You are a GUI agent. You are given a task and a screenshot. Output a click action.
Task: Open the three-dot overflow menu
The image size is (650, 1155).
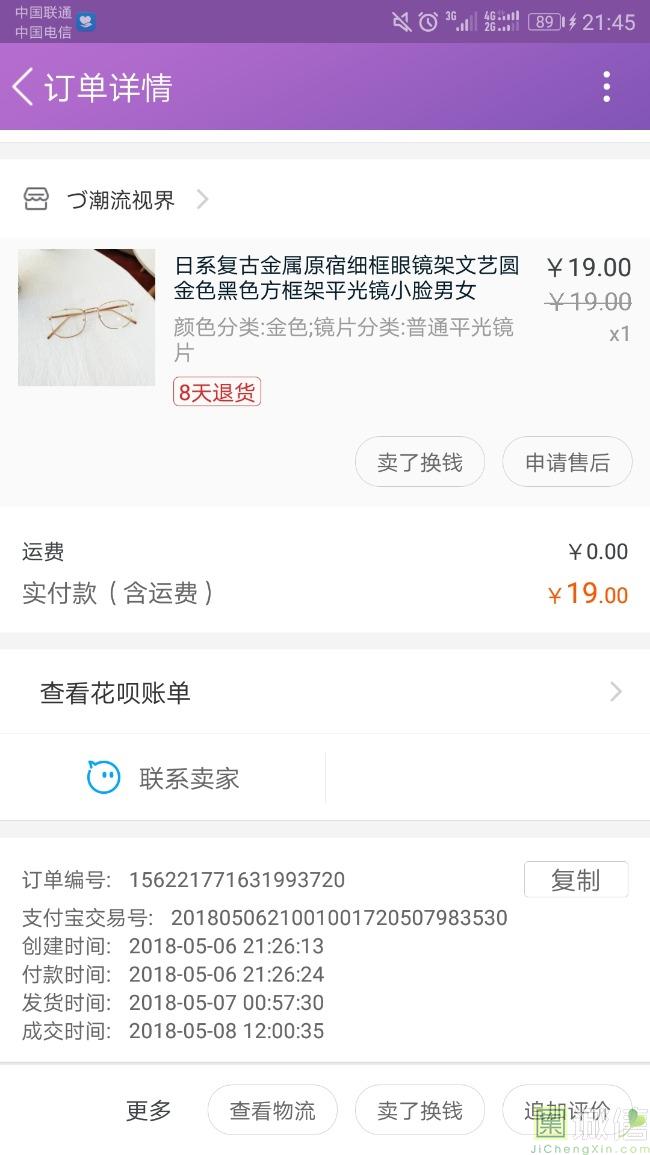[606, 87]
